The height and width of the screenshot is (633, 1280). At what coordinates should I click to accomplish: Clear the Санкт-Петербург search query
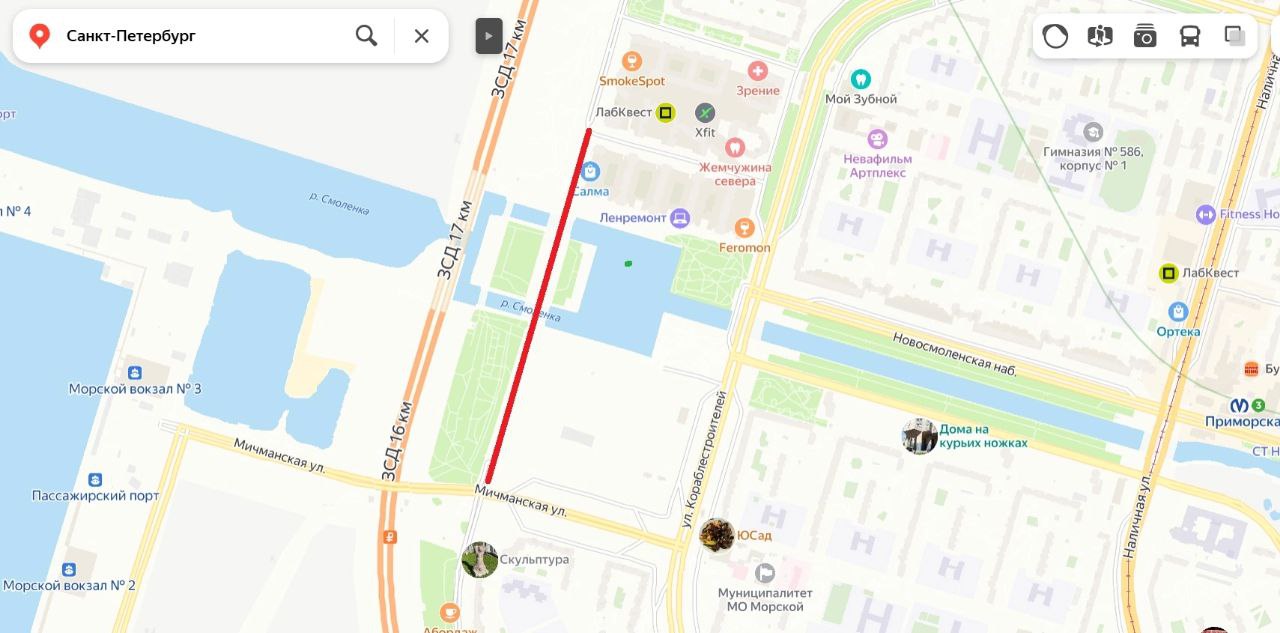click(x=421, y=36)
